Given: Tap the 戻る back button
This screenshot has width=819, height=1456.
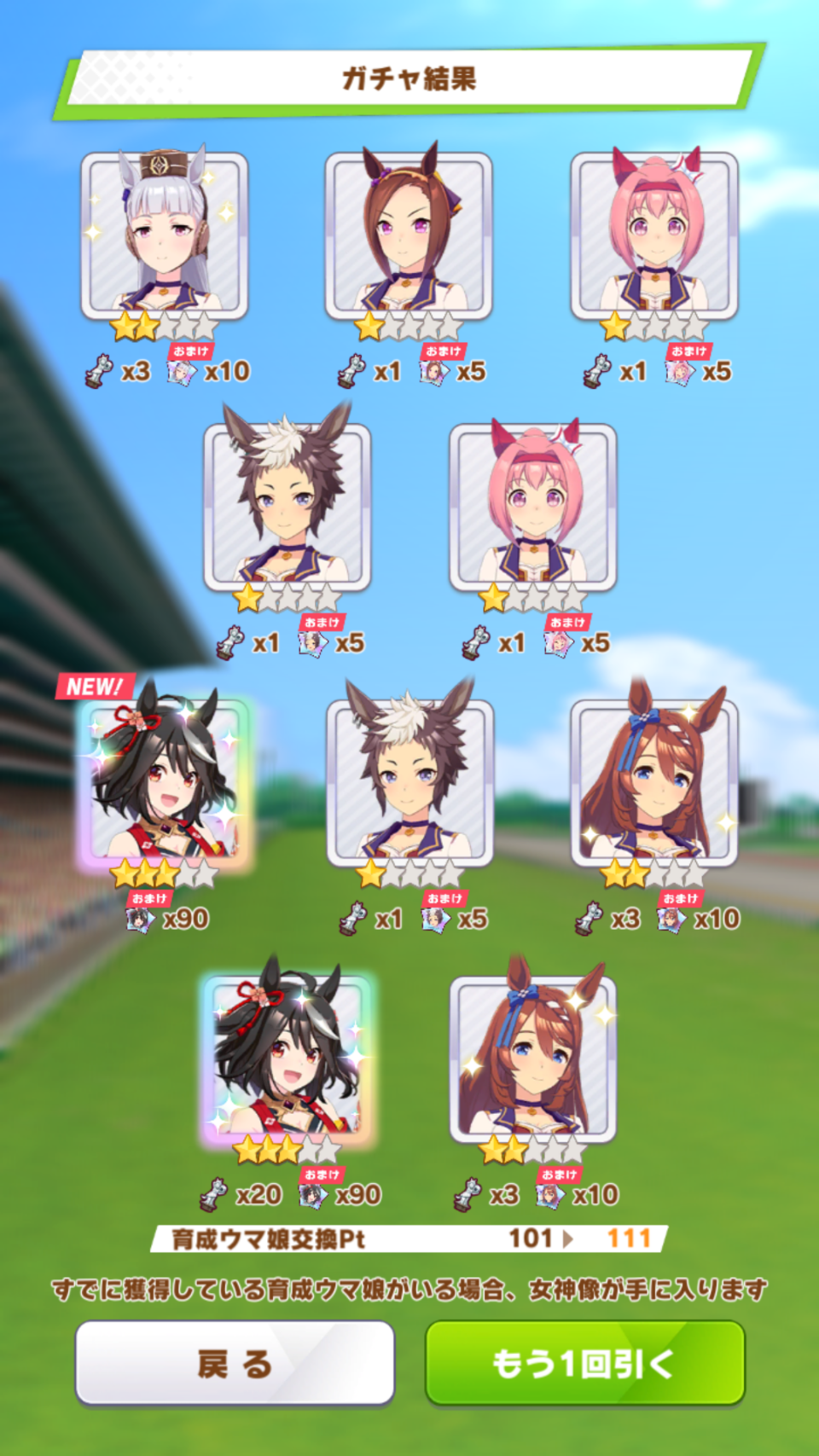Looking at the screenshot, I should [x=235, y=1362].
